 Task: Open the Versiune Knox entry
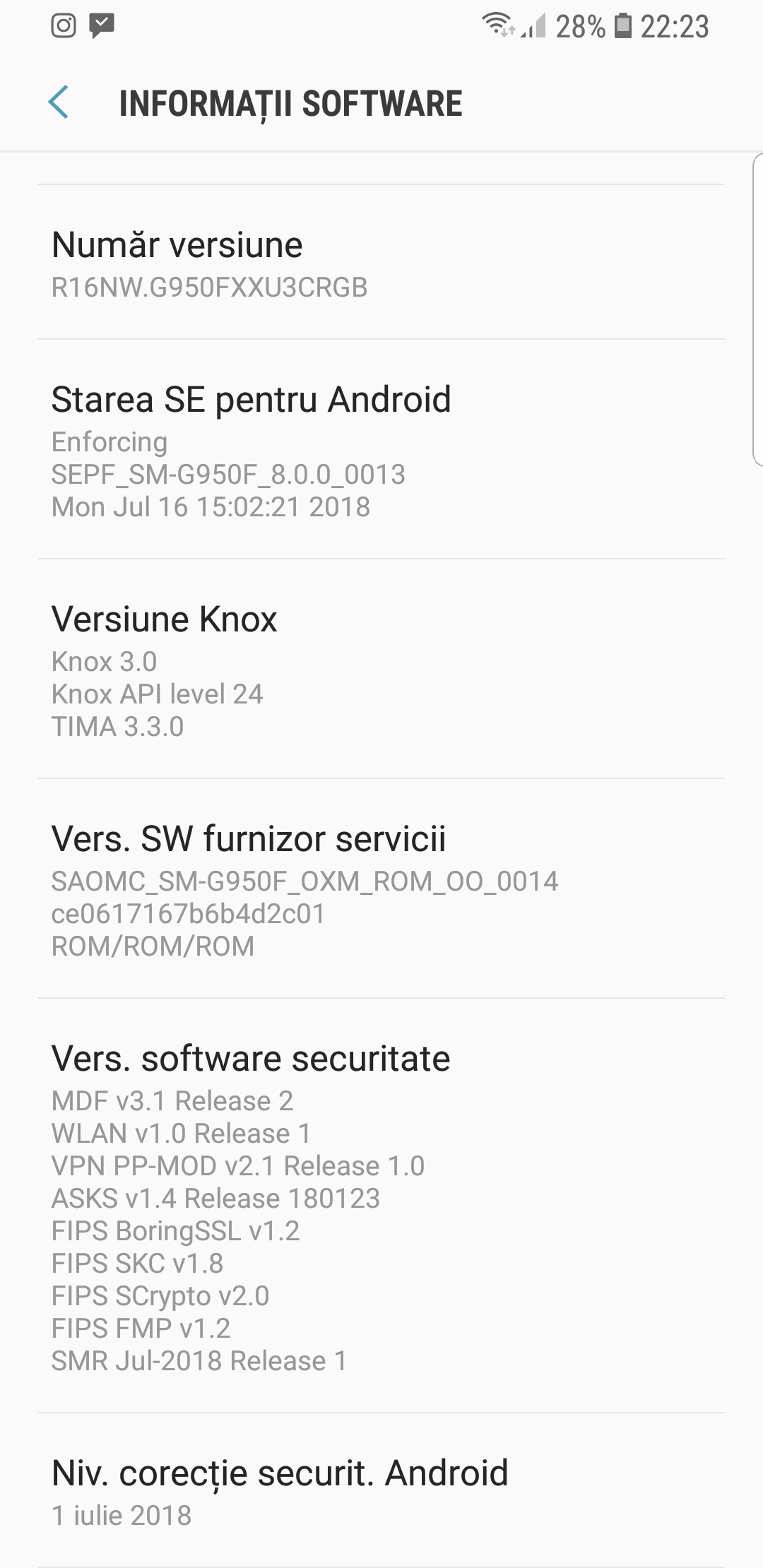[381, 669]
